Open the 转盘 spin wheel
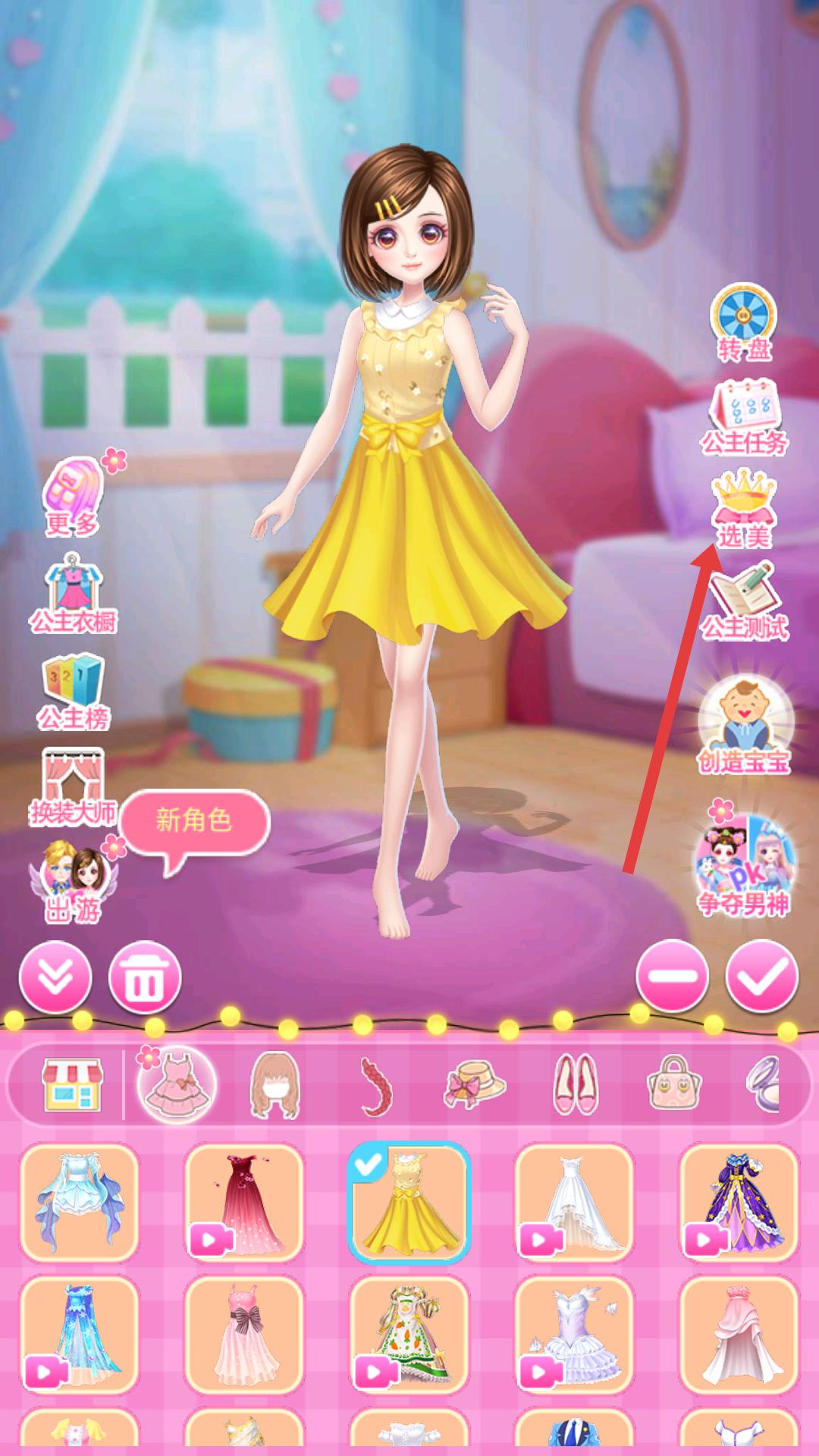The image size is (819, 1456). [744, 322]
